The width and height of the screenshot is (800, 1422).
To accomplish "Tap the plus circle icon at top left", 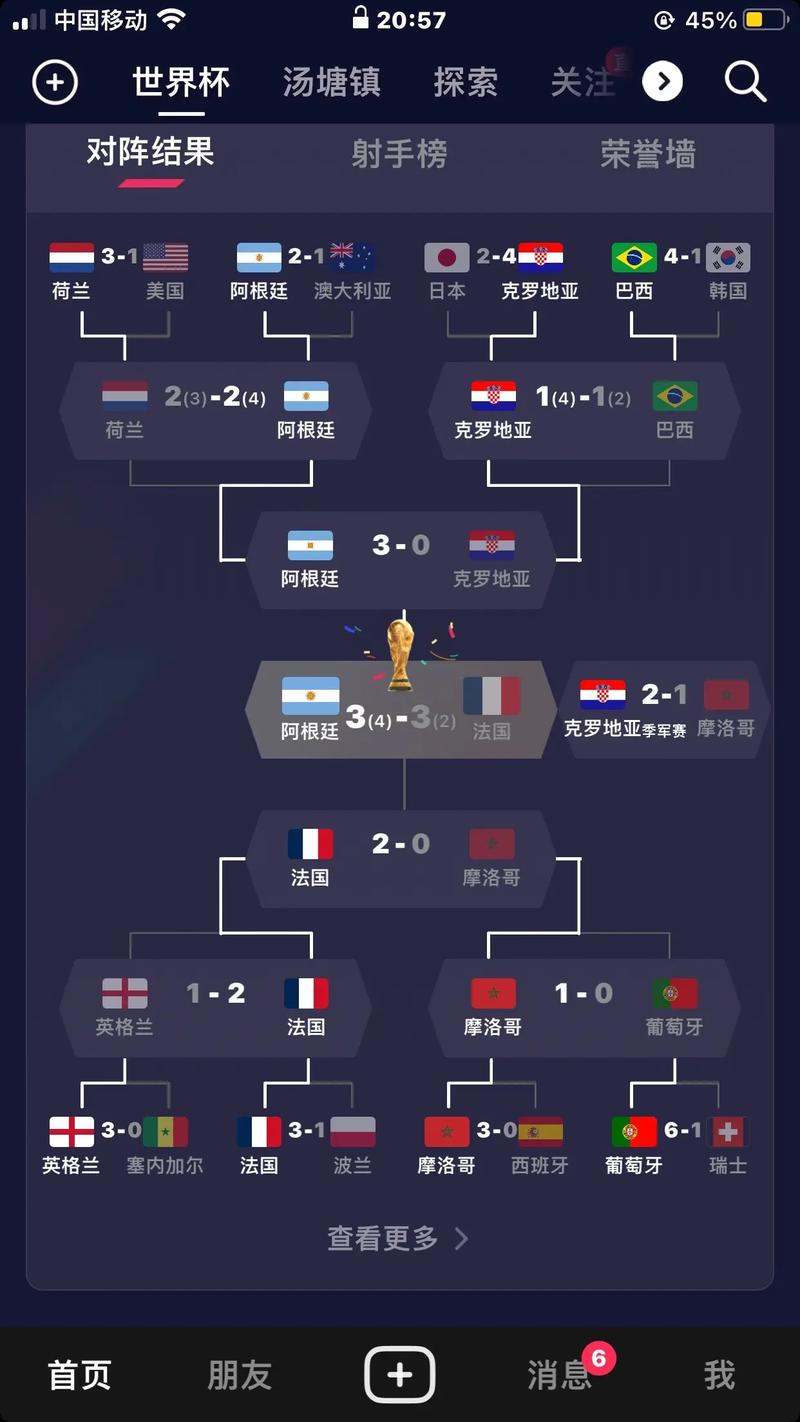I will (55, 82).
